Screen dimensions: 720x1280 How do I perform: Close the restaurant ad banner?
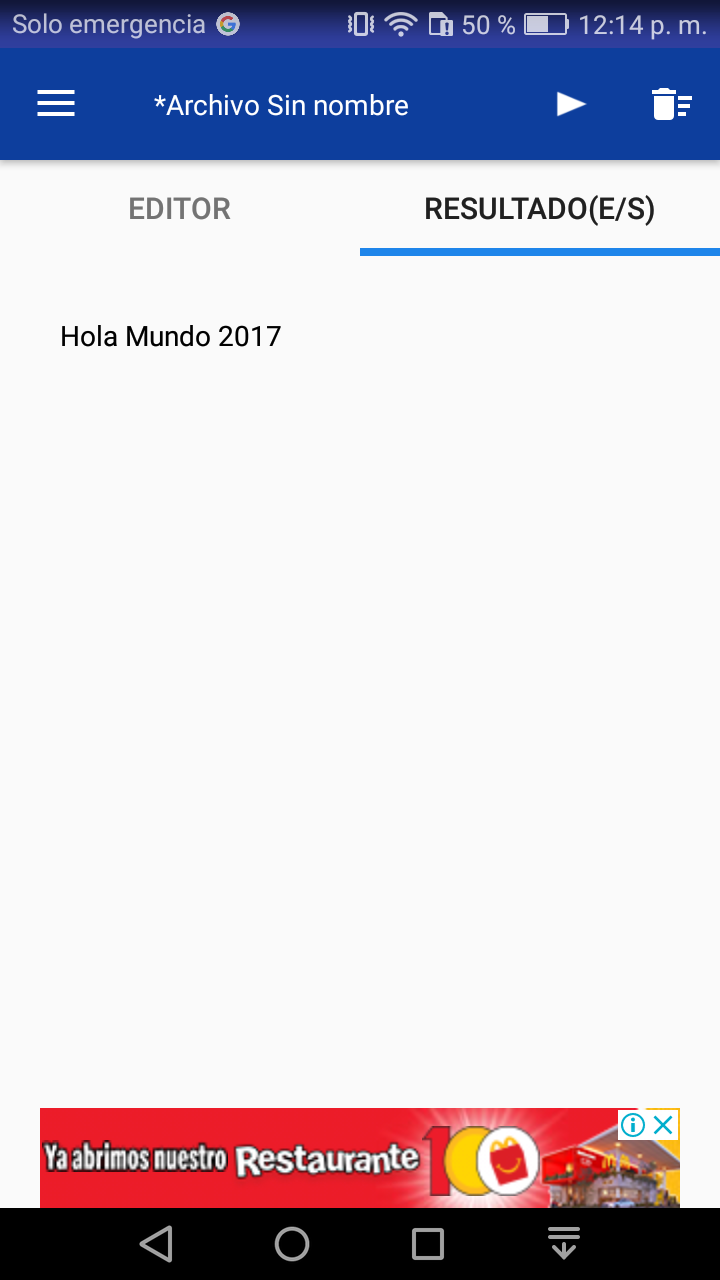pyautogui.click(x=663, y=1125)
